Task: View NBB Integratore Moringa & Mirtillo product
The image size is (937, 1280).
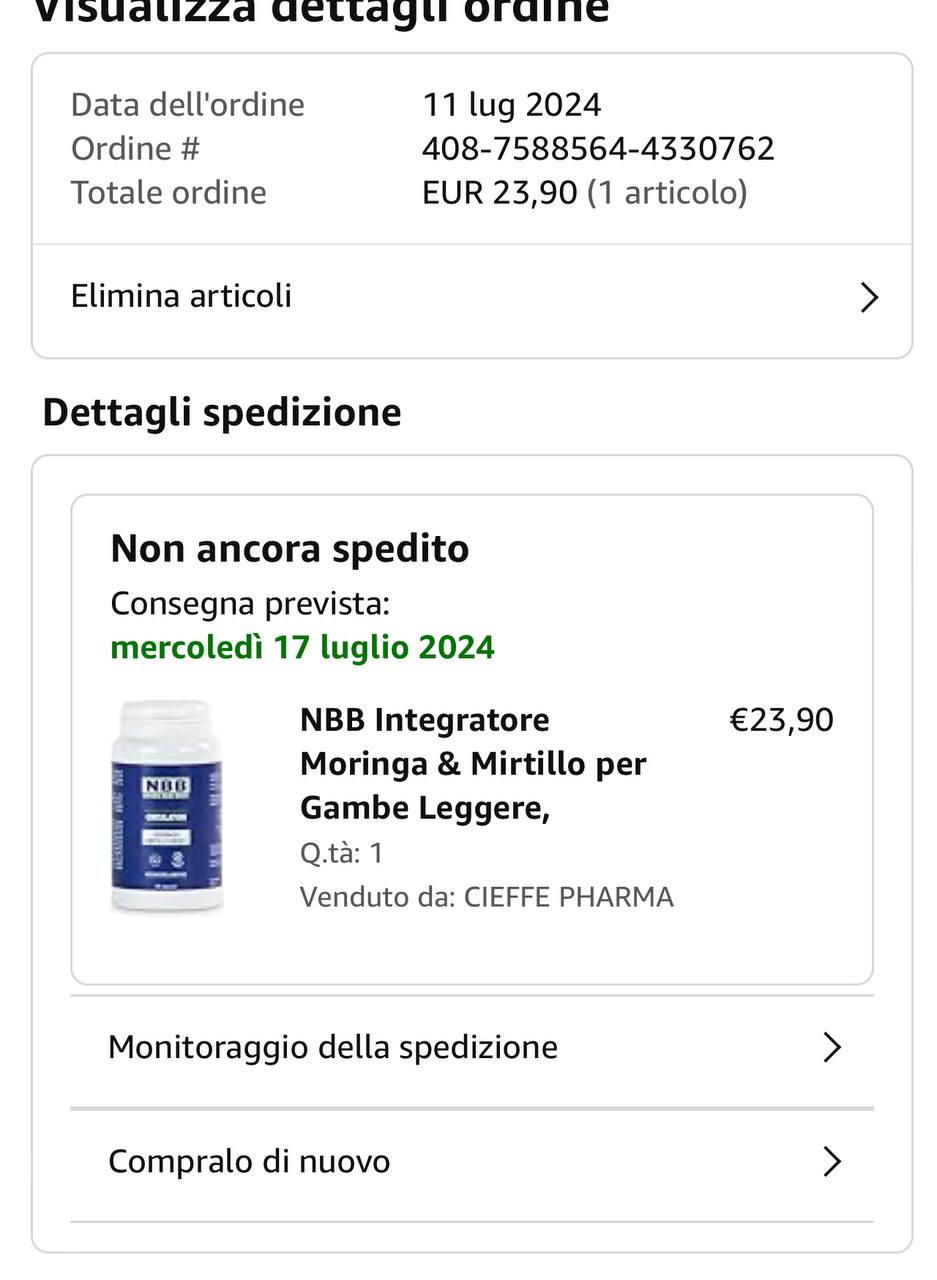Action: tap(473, 763)
